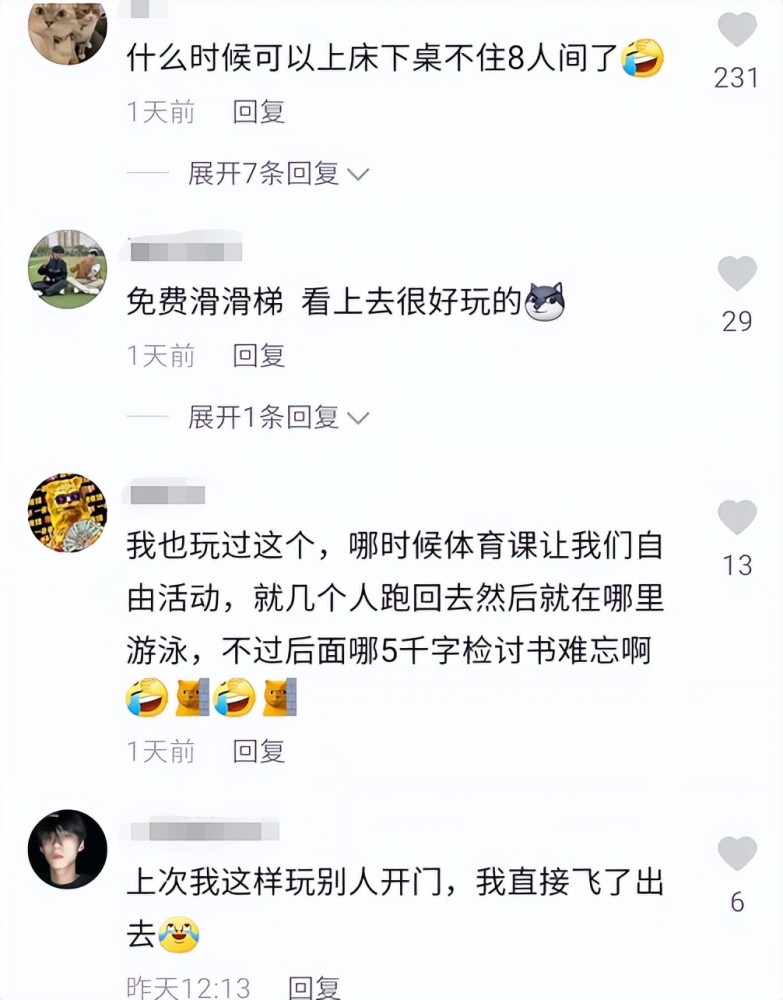Click the avatar of the second commenter
This screenshot has width=783, height=1000.
click(x=66, y=270)
